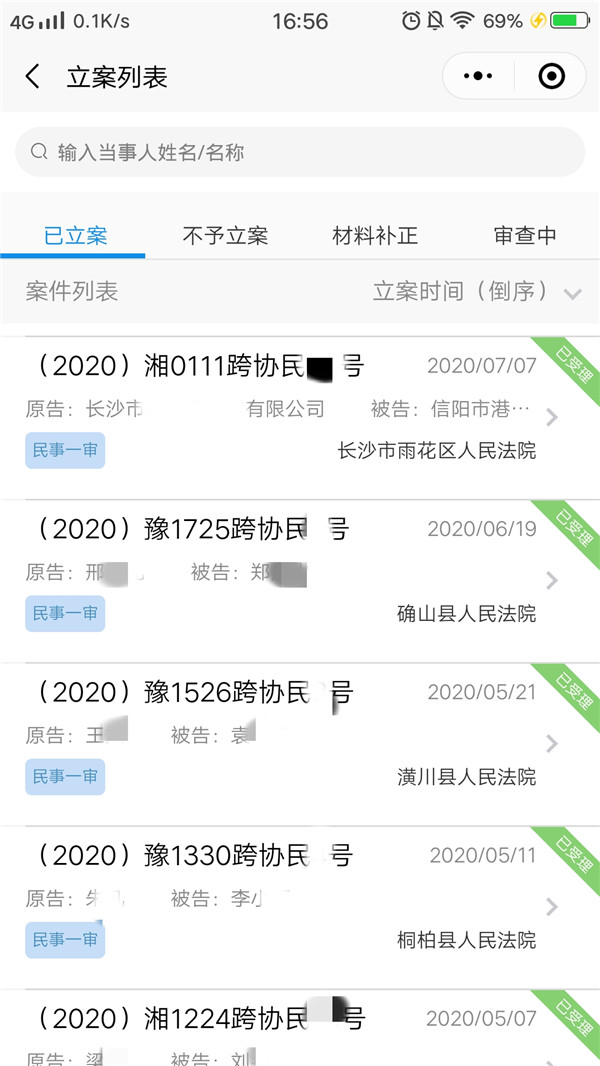Image resolution: width=600 pixels, height=1066 pixels.
Task: Open the 豫1330 case from 桐柏县人民法院
Action: pyautogui.click(x=300, y=908)
